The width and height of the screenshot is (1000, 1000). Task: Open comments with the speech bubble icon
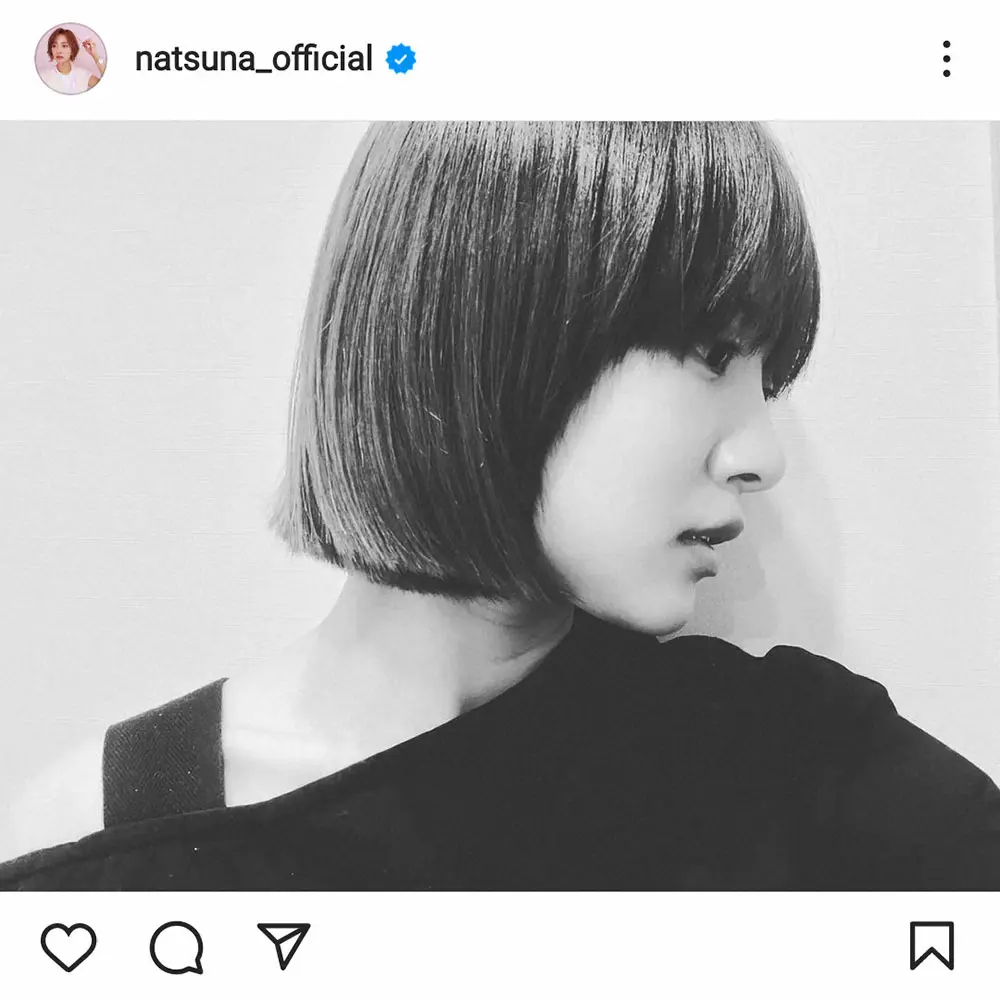177,946
